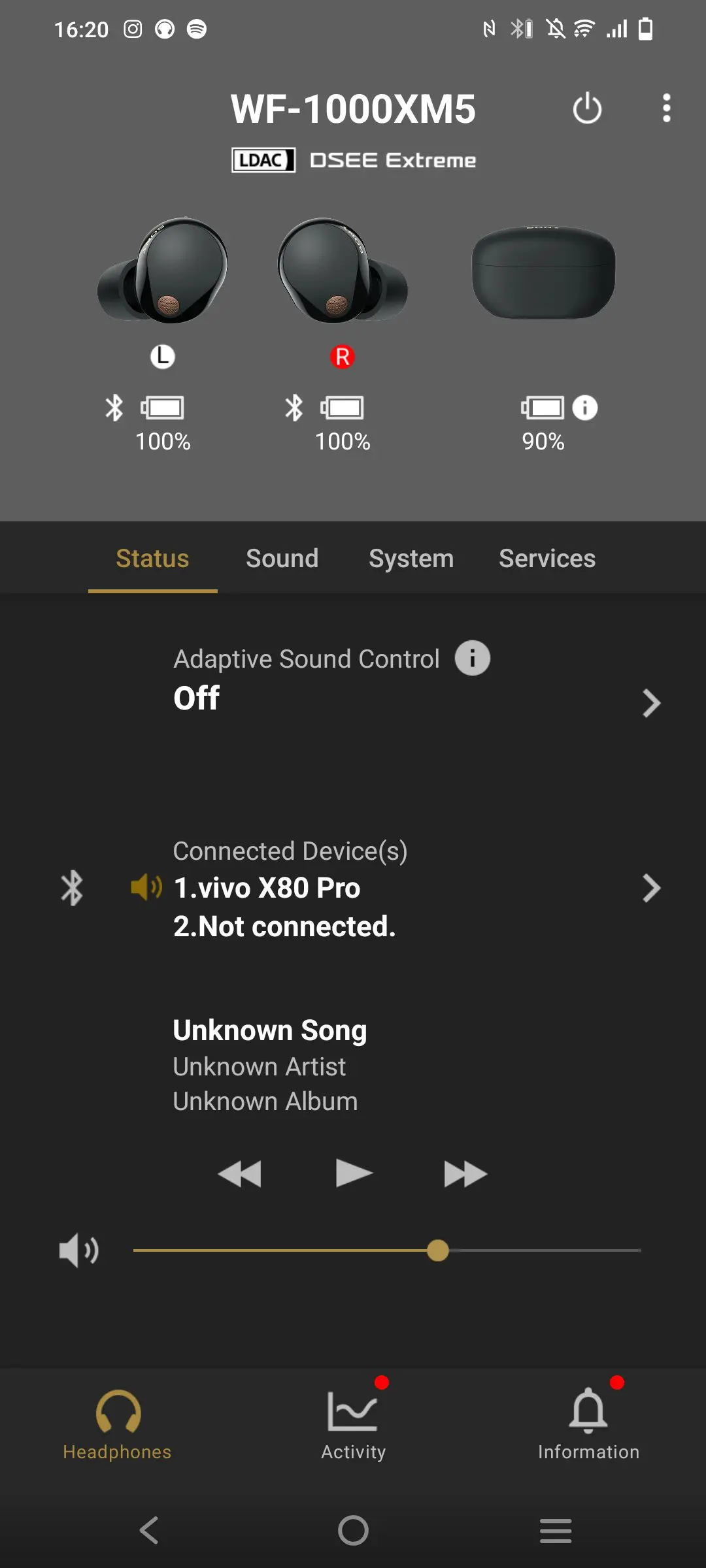Open Connected Device(s) list

pyautogui.click(x=353, y=889)
